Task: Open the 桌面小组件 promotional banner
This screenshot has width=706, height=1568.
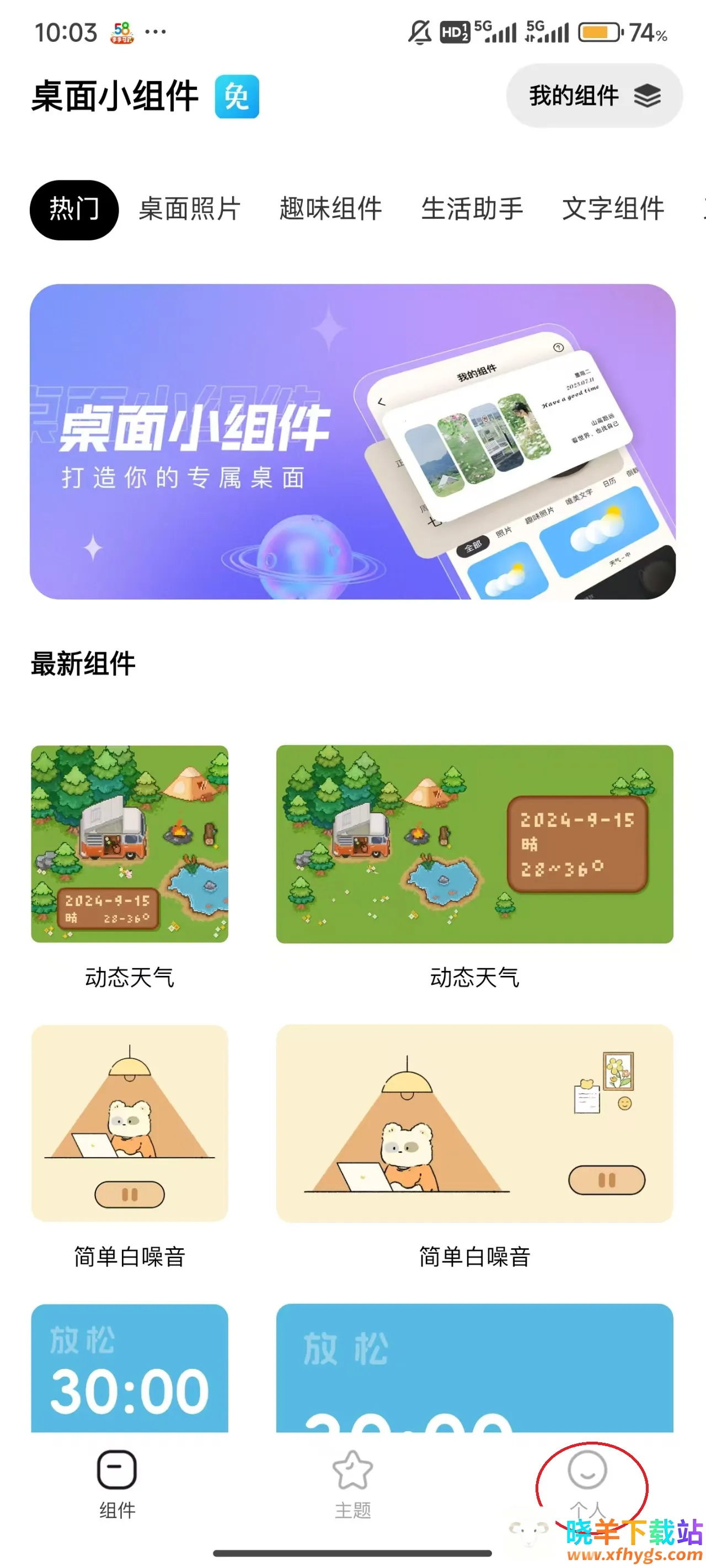Action: (x=352, y=441)
